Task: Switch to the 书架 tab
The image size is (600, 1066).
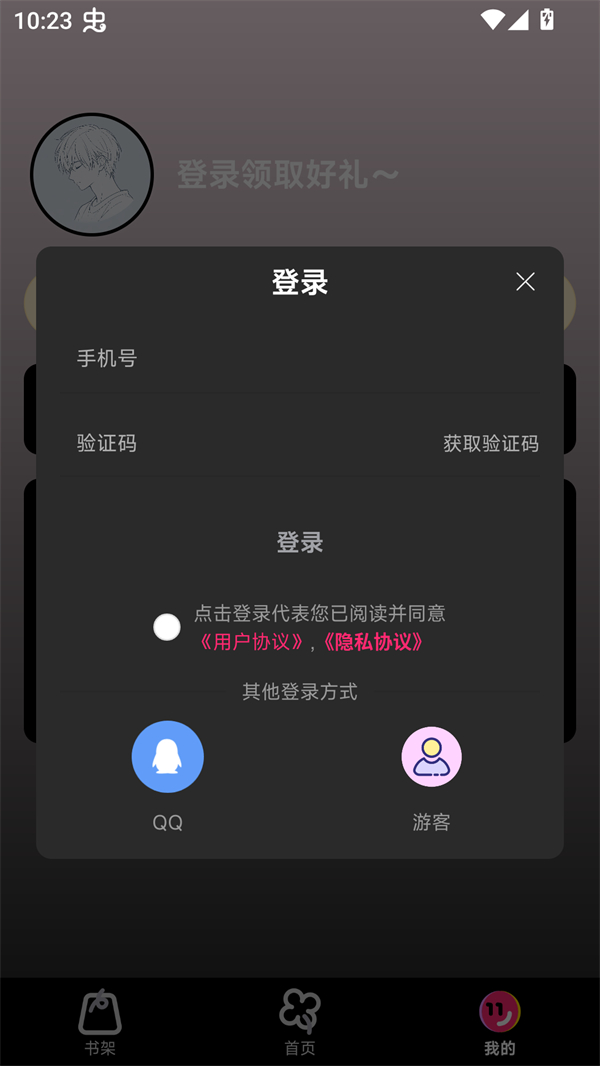Action: click(100, 1022)
